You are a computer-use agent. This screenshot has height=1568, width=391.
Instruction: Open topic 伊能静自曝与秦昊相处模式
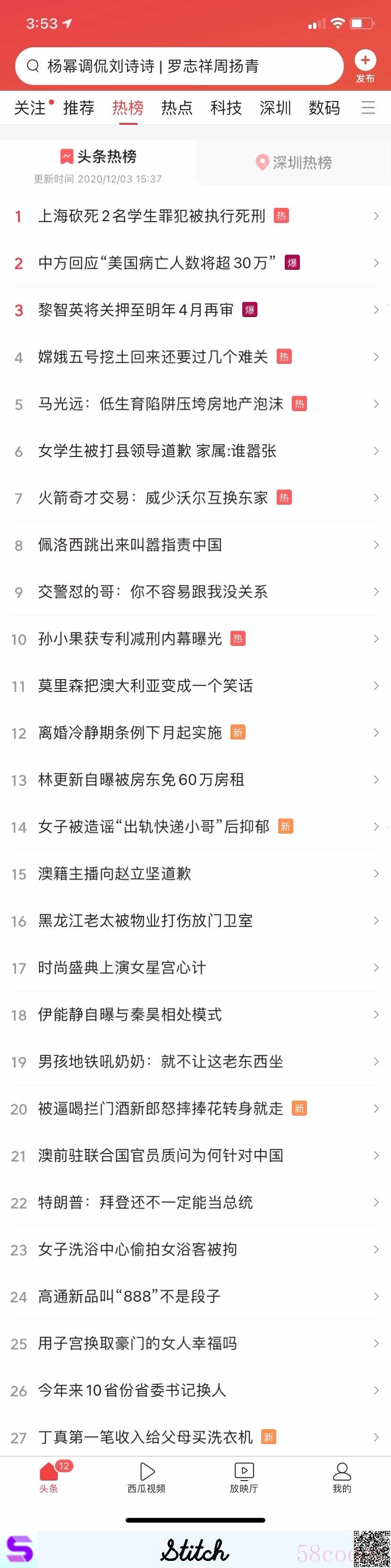pos(130,1015)
